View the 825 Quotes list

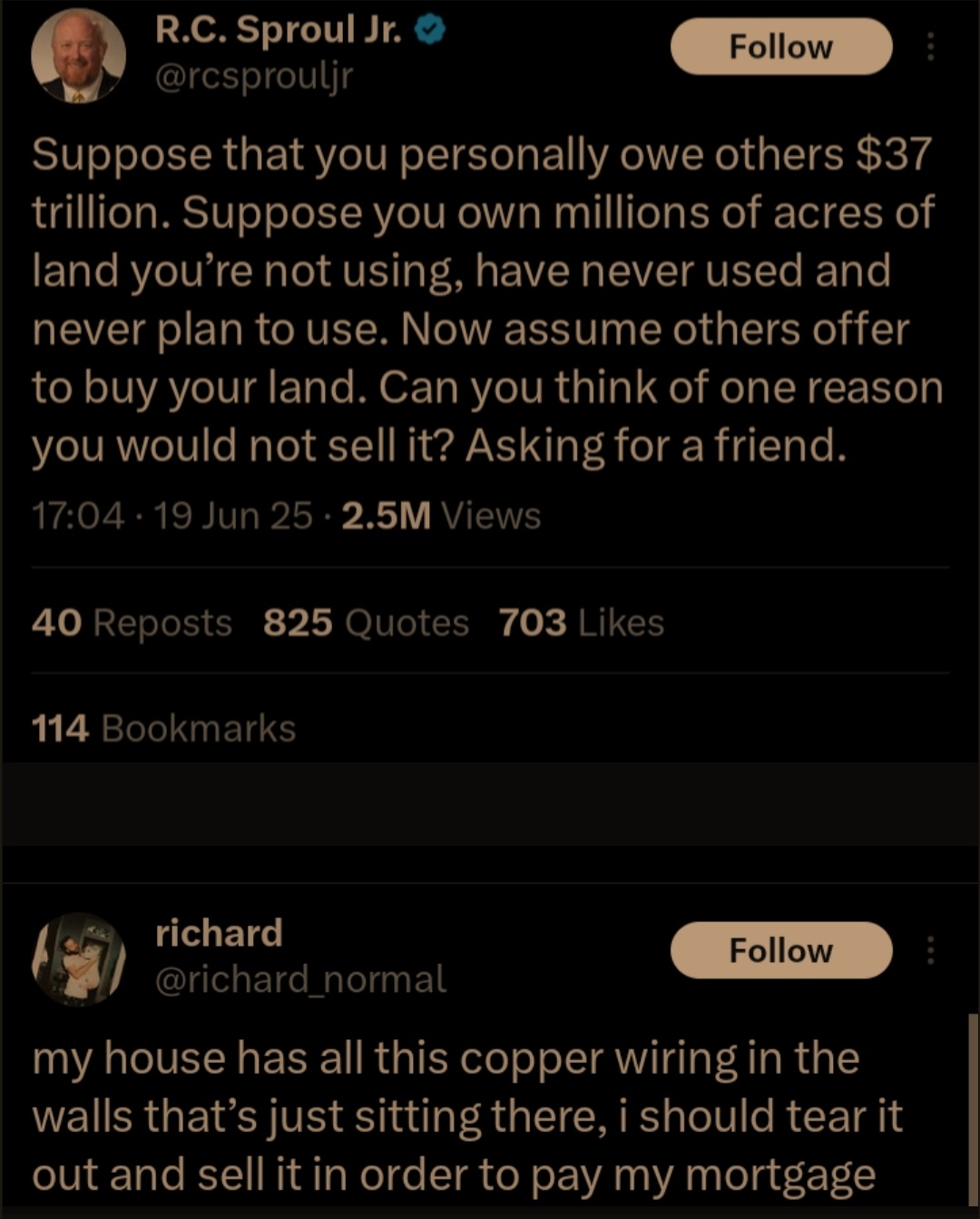coord(366,624)
